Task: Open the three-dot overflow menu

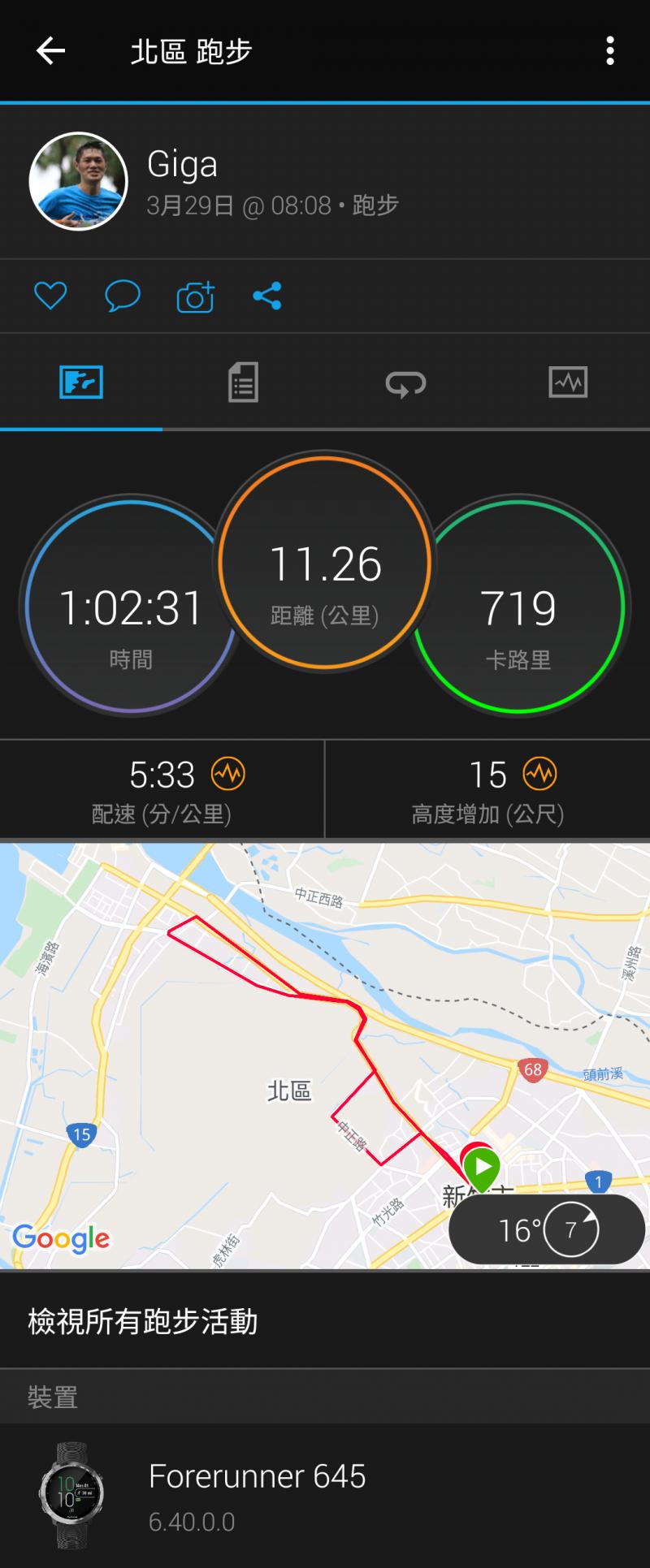Action: pos(609,51)
